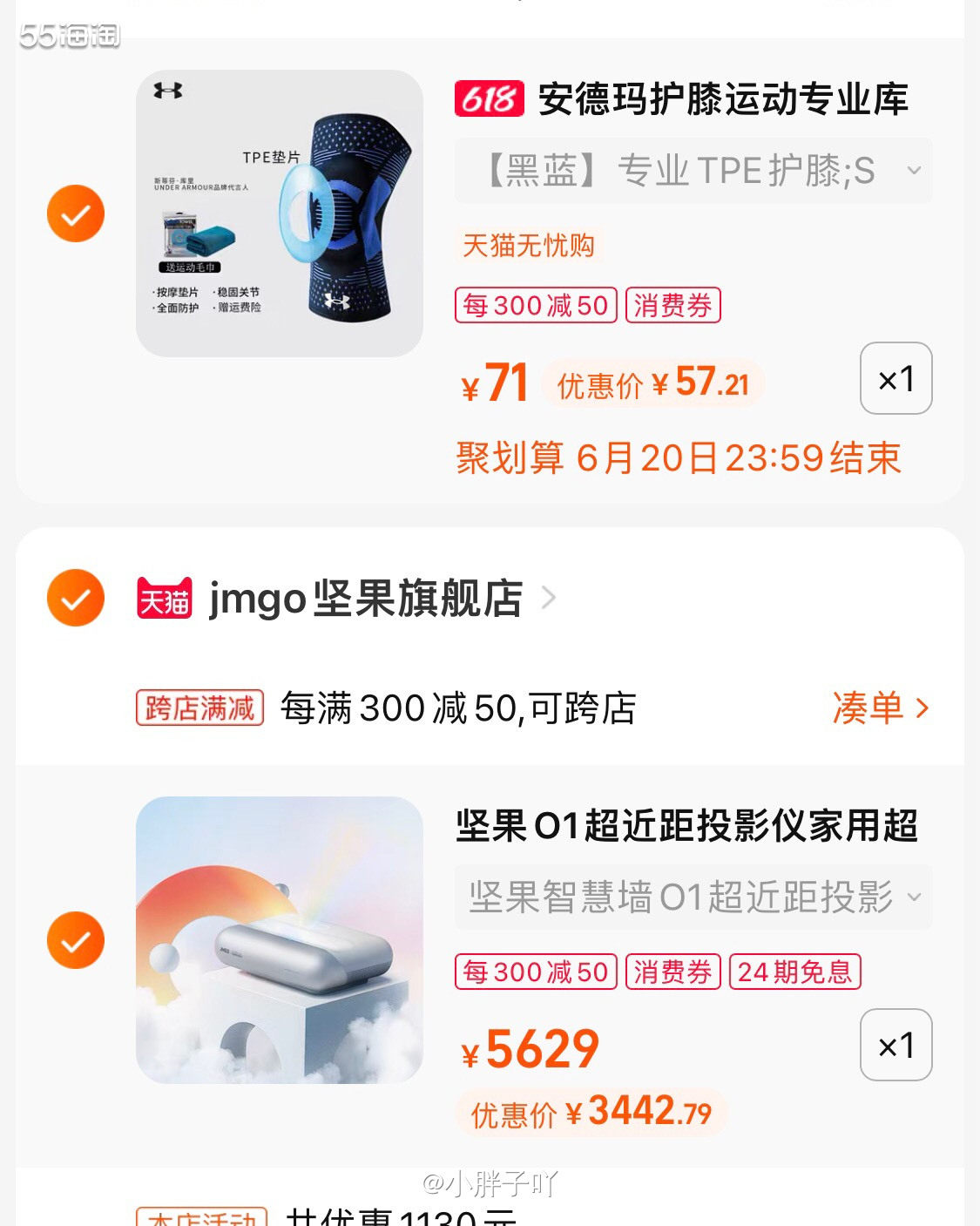Click the 每300减50 coupon tag on projector
Image resolution: width=980 pixels, height=1226 pixels.
(534, 972)
